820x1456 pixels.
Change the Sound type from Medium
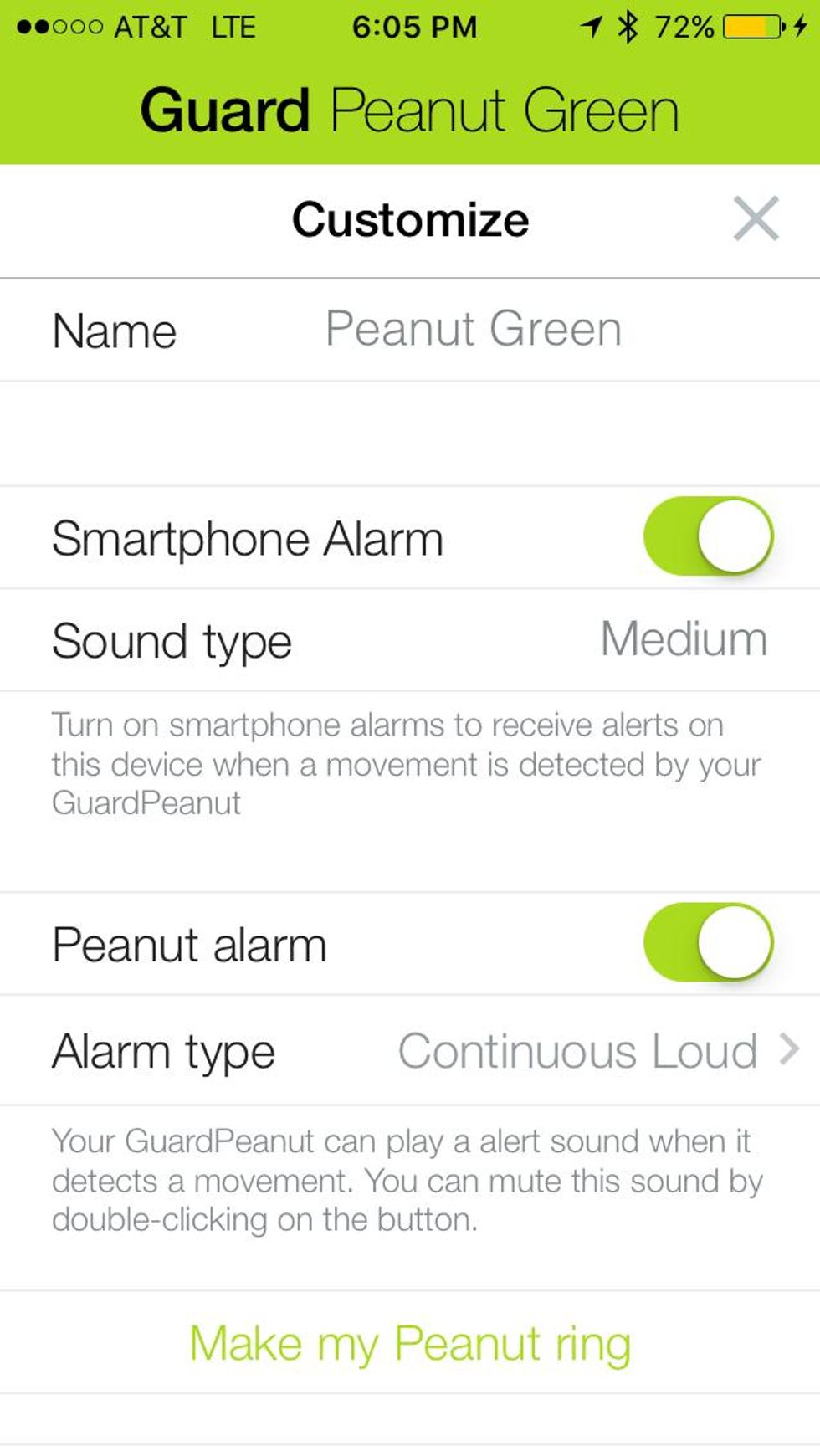point(410,640)
